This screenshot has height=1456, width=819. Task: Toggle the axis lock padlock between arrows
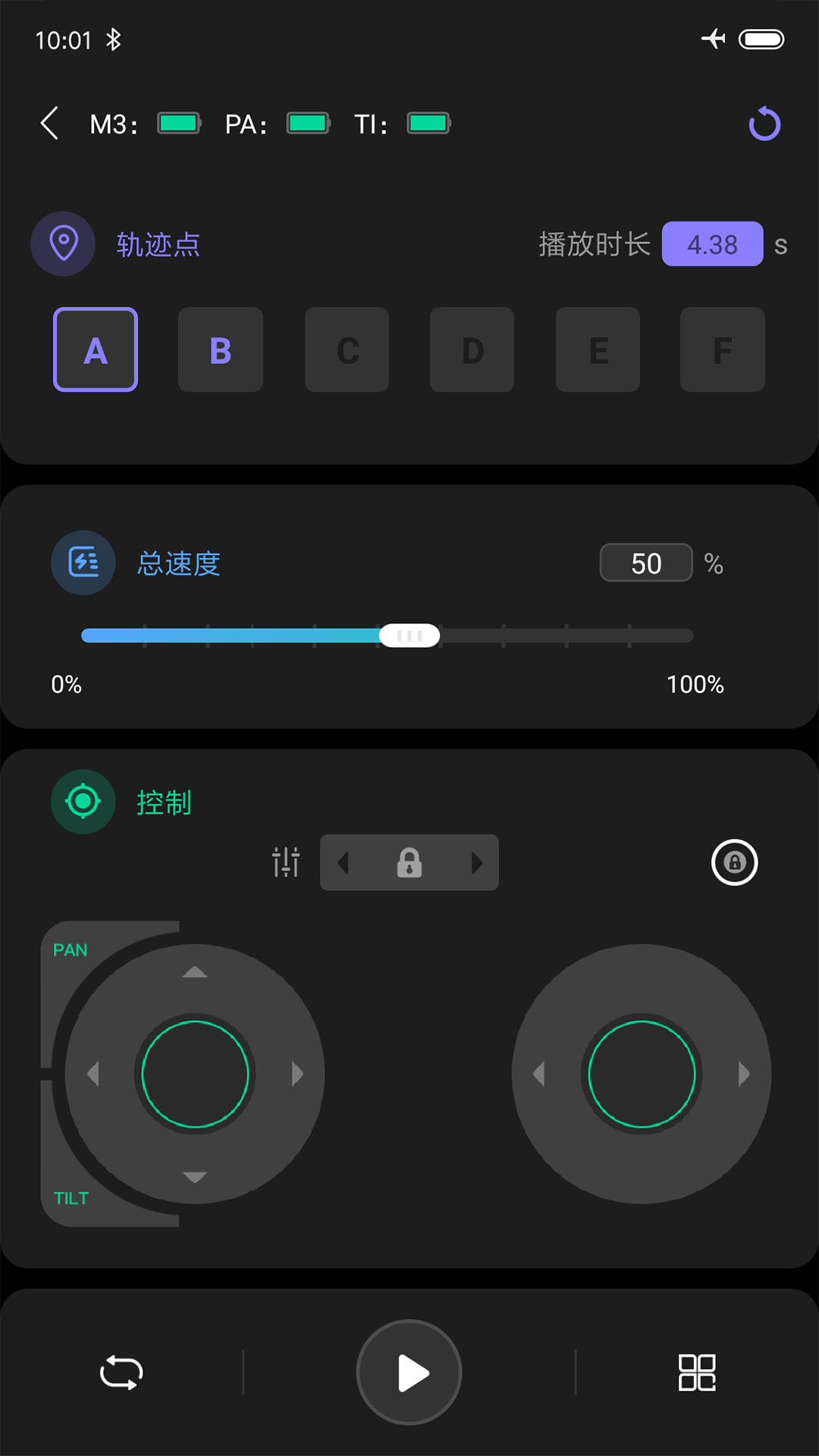(x=409, y=862)
